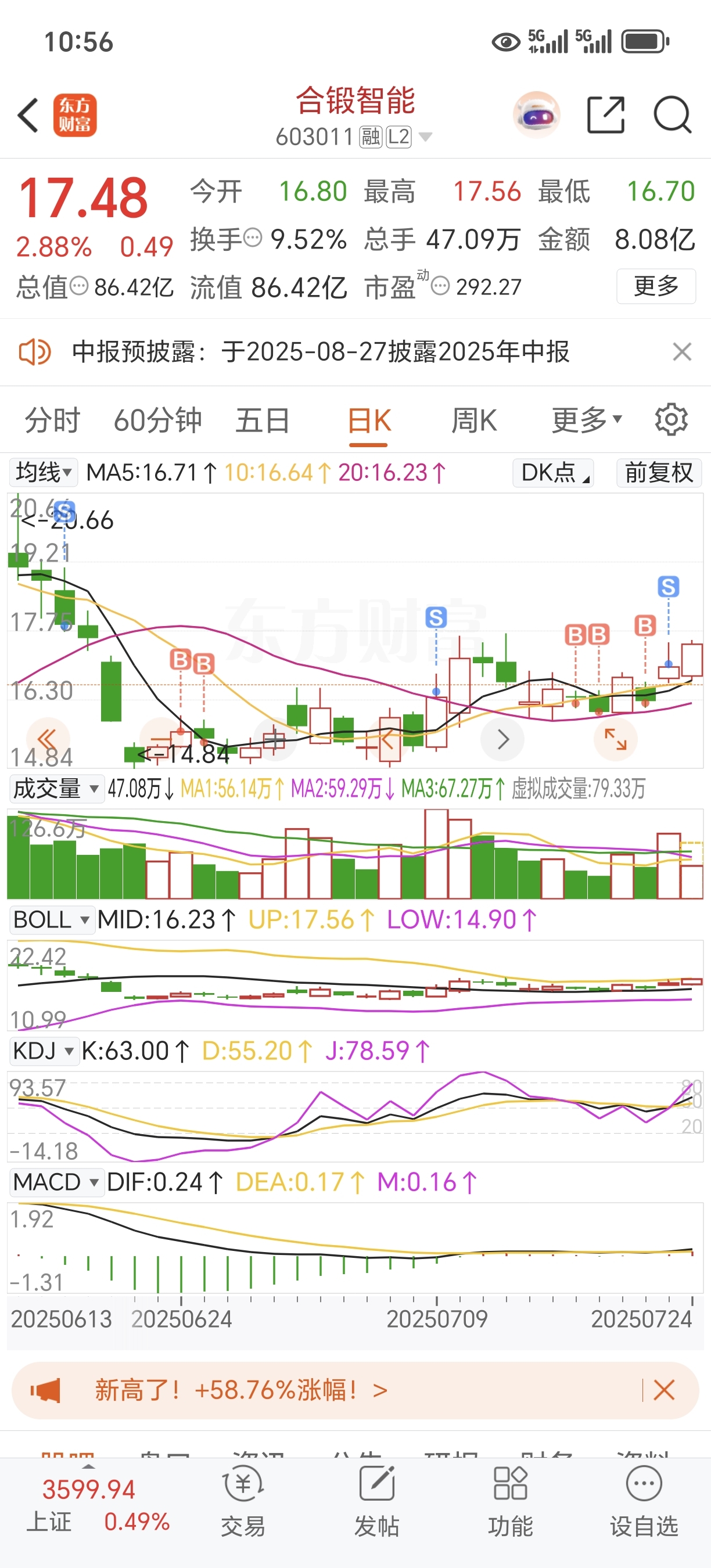Share this stock page
The width and height of the screenshot is (711, 1568).
[x=606, y=114]
